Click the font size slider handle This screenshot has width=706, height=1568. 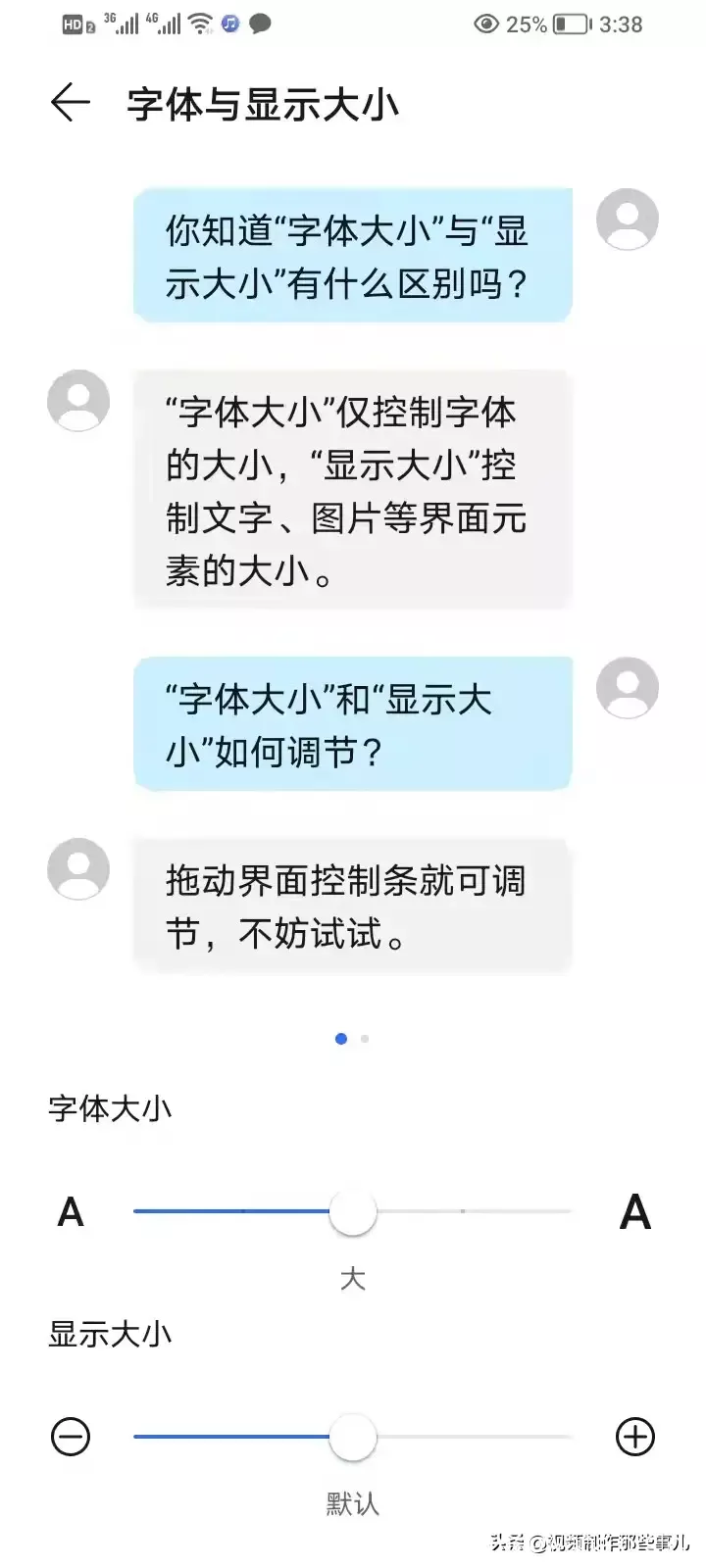tap(352, 1212)
